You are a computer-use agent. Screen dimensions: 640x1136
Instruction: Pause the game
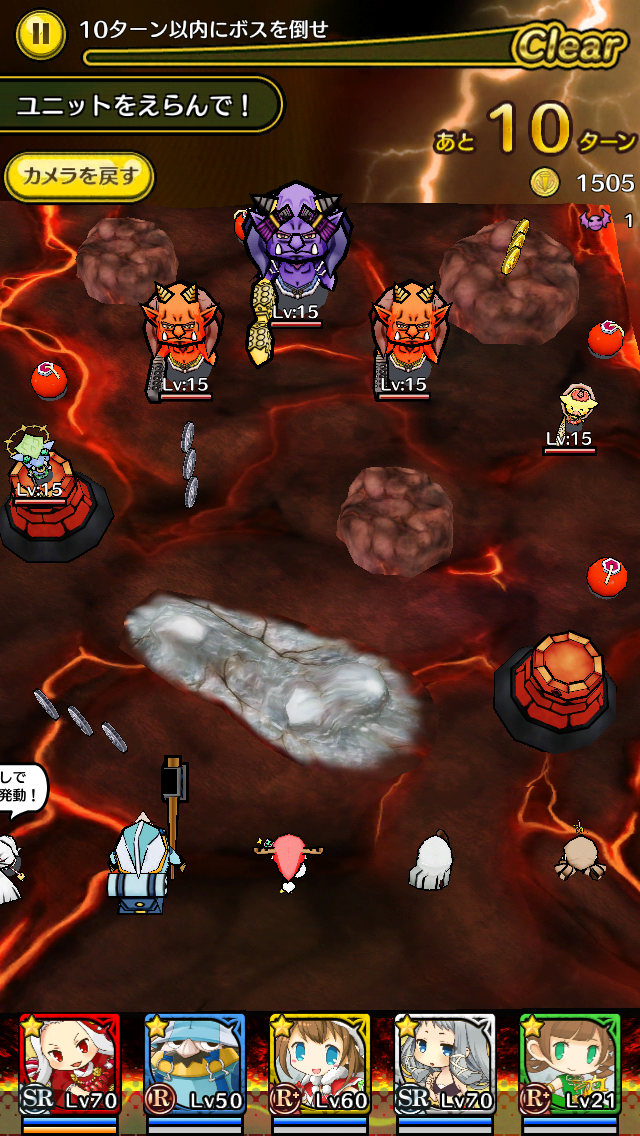click(40, 33)
